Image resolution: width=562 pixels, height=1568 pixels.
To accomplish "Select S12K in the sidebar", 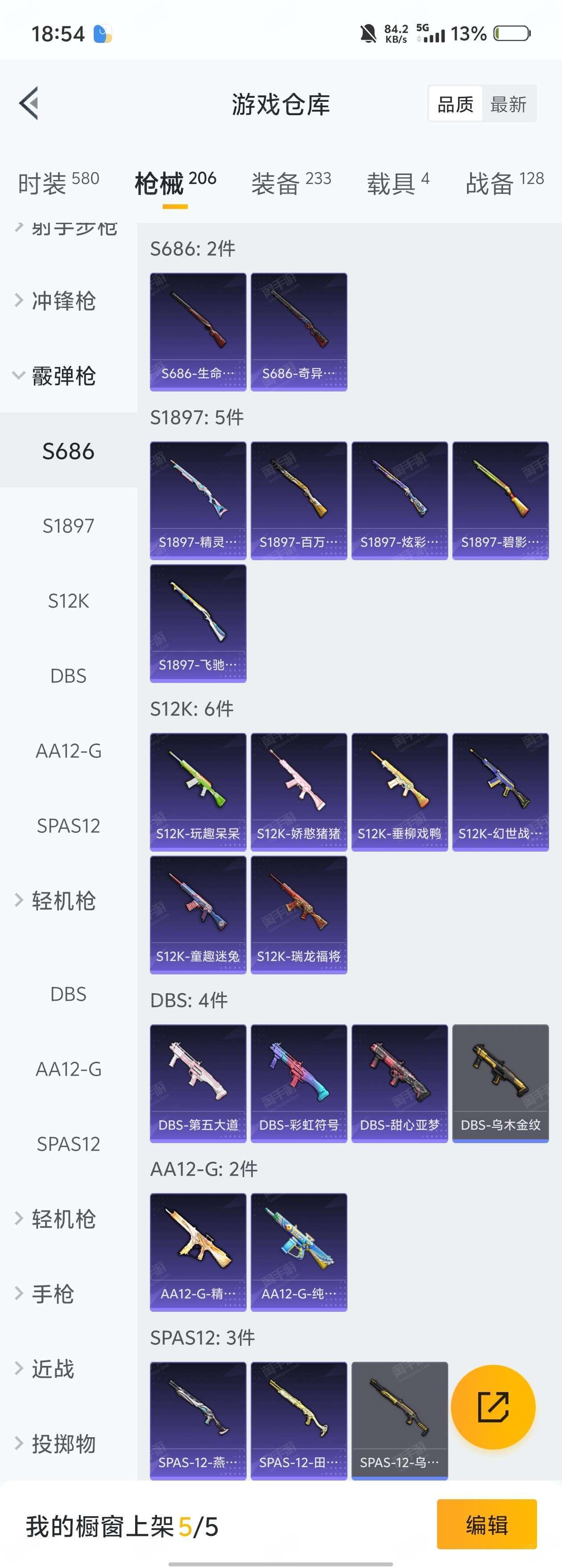I will pyautogui.click(x=68, y=601).
